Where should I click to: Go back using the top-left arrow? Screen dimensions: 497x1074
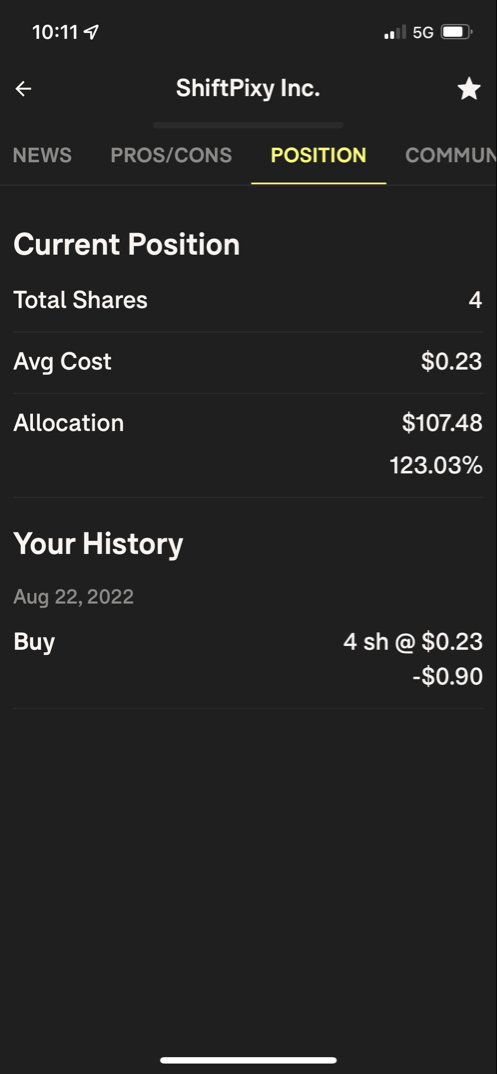(23, 88)
